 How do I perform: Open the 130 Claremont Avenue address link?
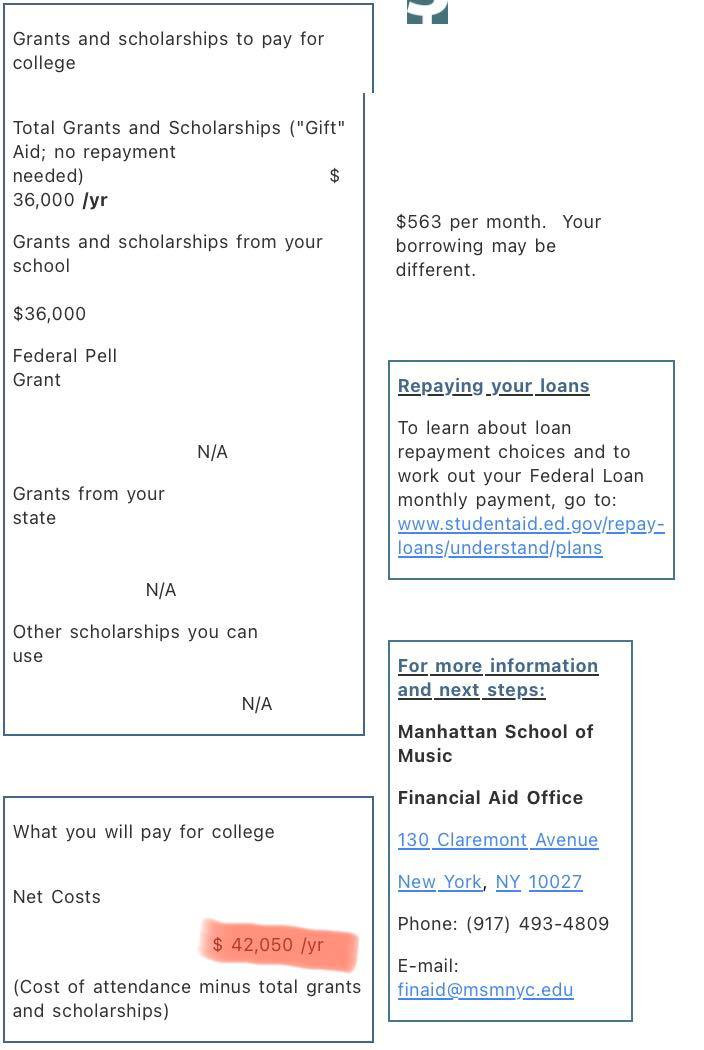click(x=498, y=840)
